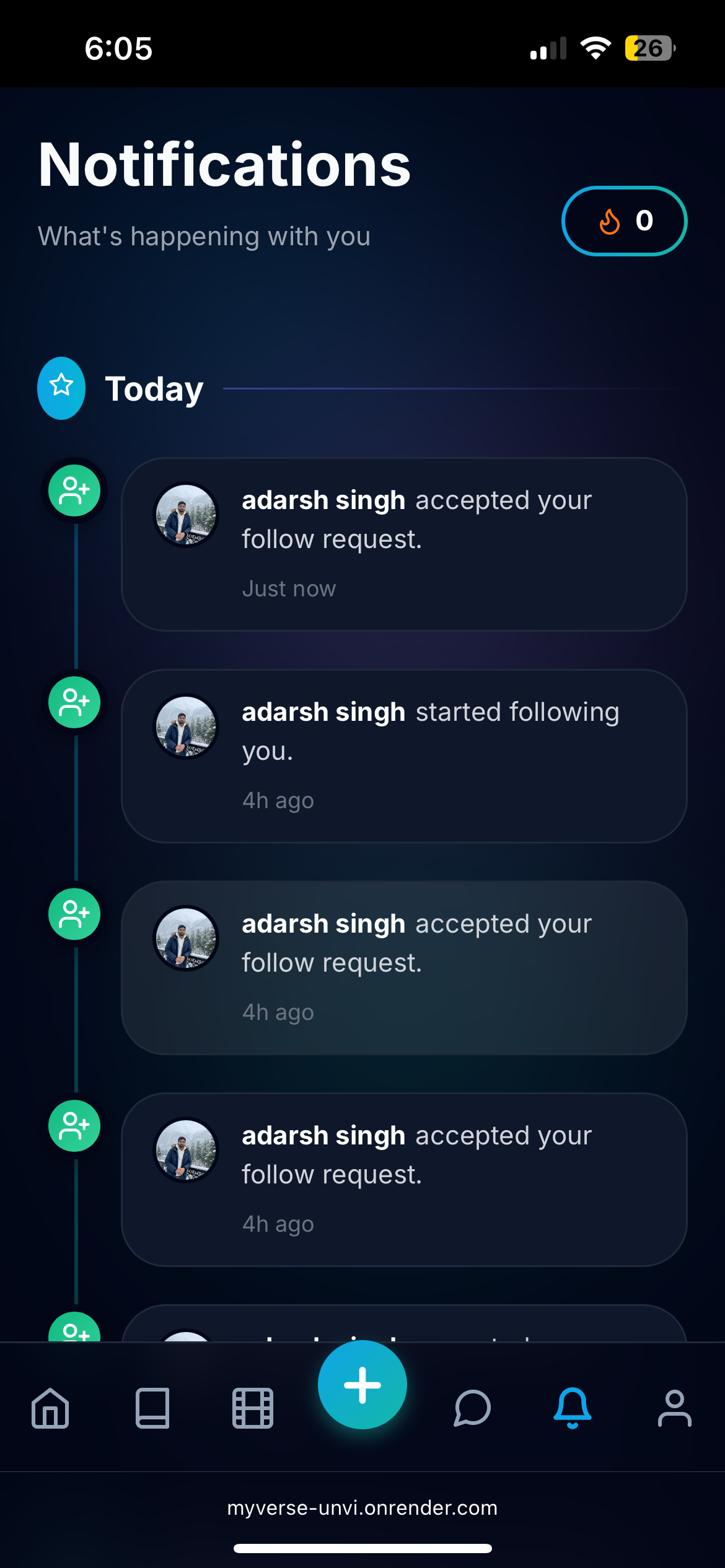The width and height of the screenshot is (725, 1568).
Task: Open the chat messages tab
Action: pos(472,1408)
